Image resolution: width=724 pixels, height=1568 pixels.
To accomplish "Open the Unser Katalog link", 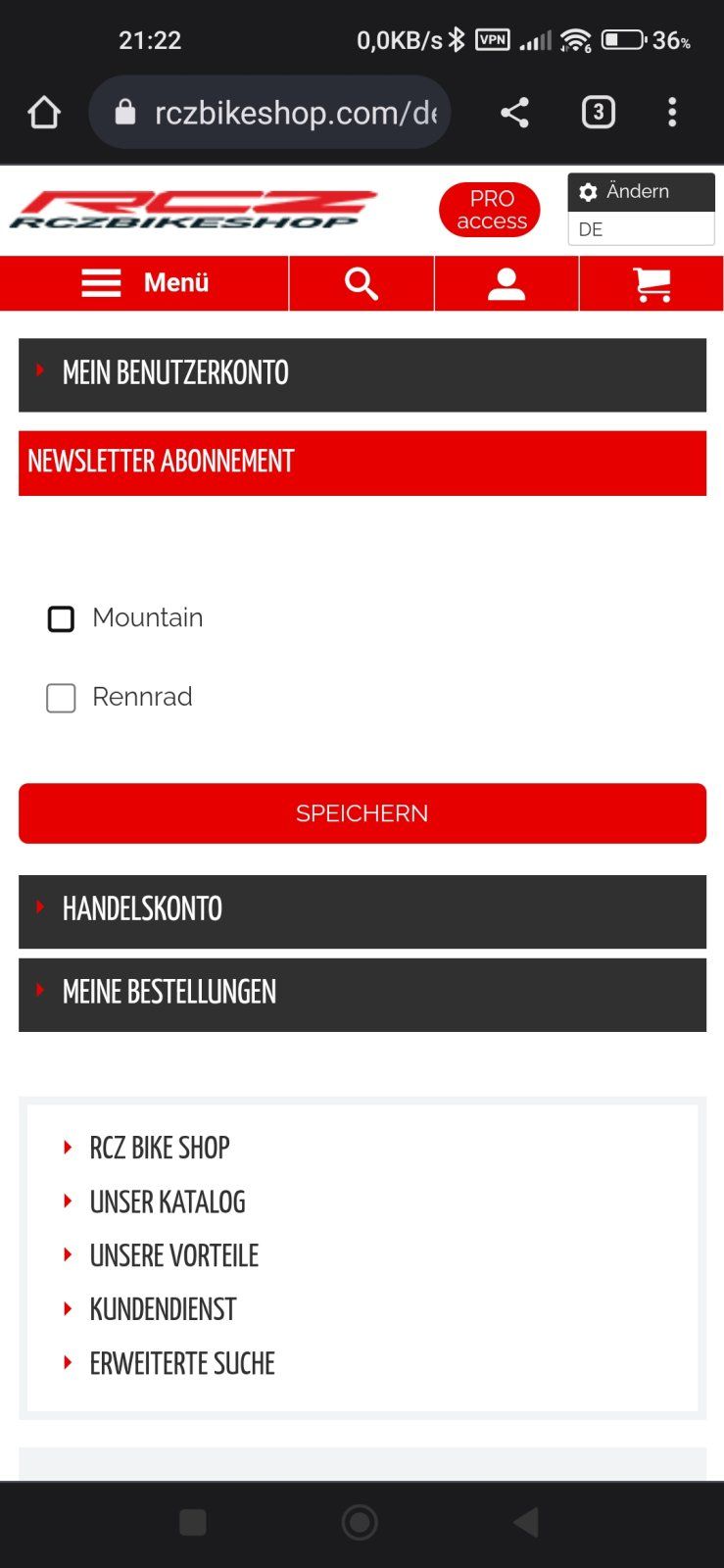I will 168,1201.
